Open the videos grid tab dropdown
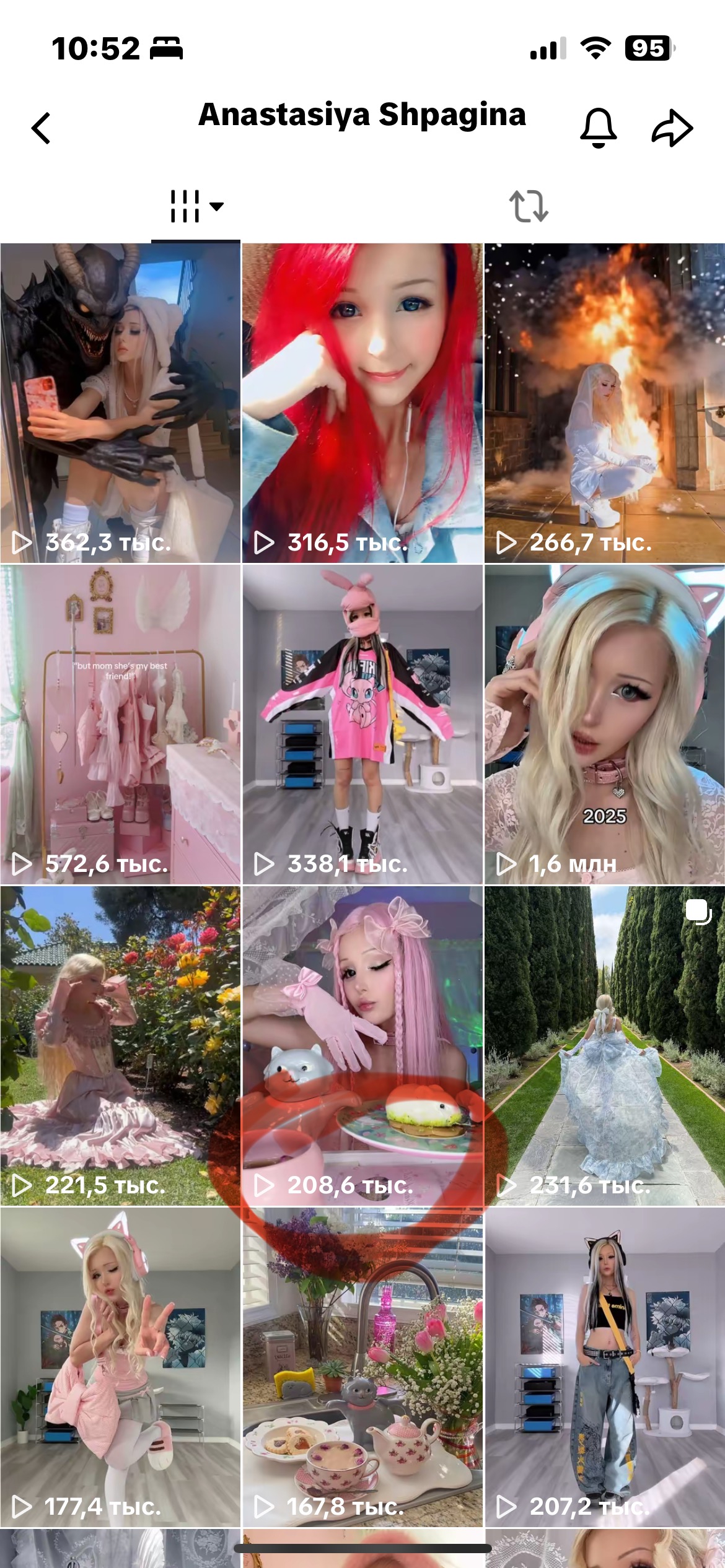Image resolution: width=725 pixels, height=1568 pixels. pyautogui.click(x=196, y=206)
